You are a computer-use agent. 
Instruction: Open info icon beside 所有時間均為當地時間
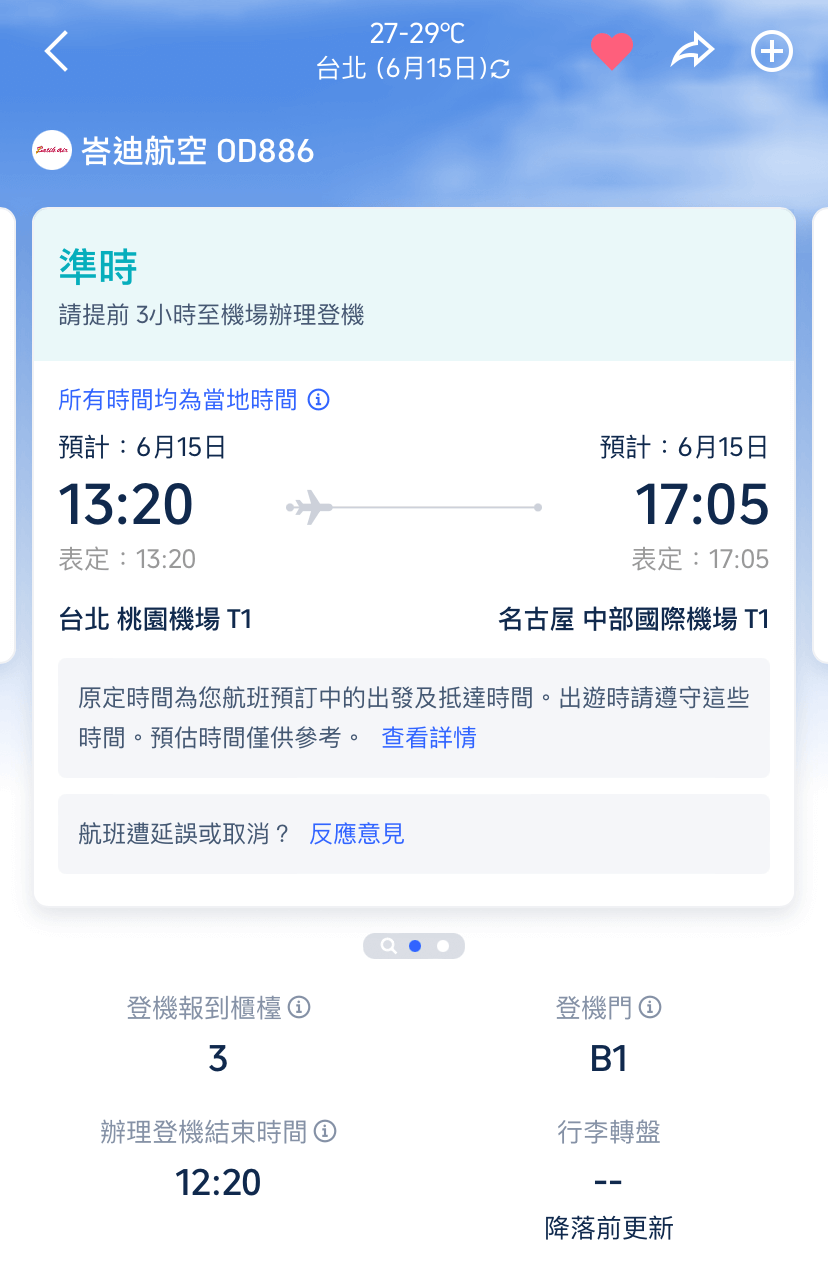[x=319, y=400]
